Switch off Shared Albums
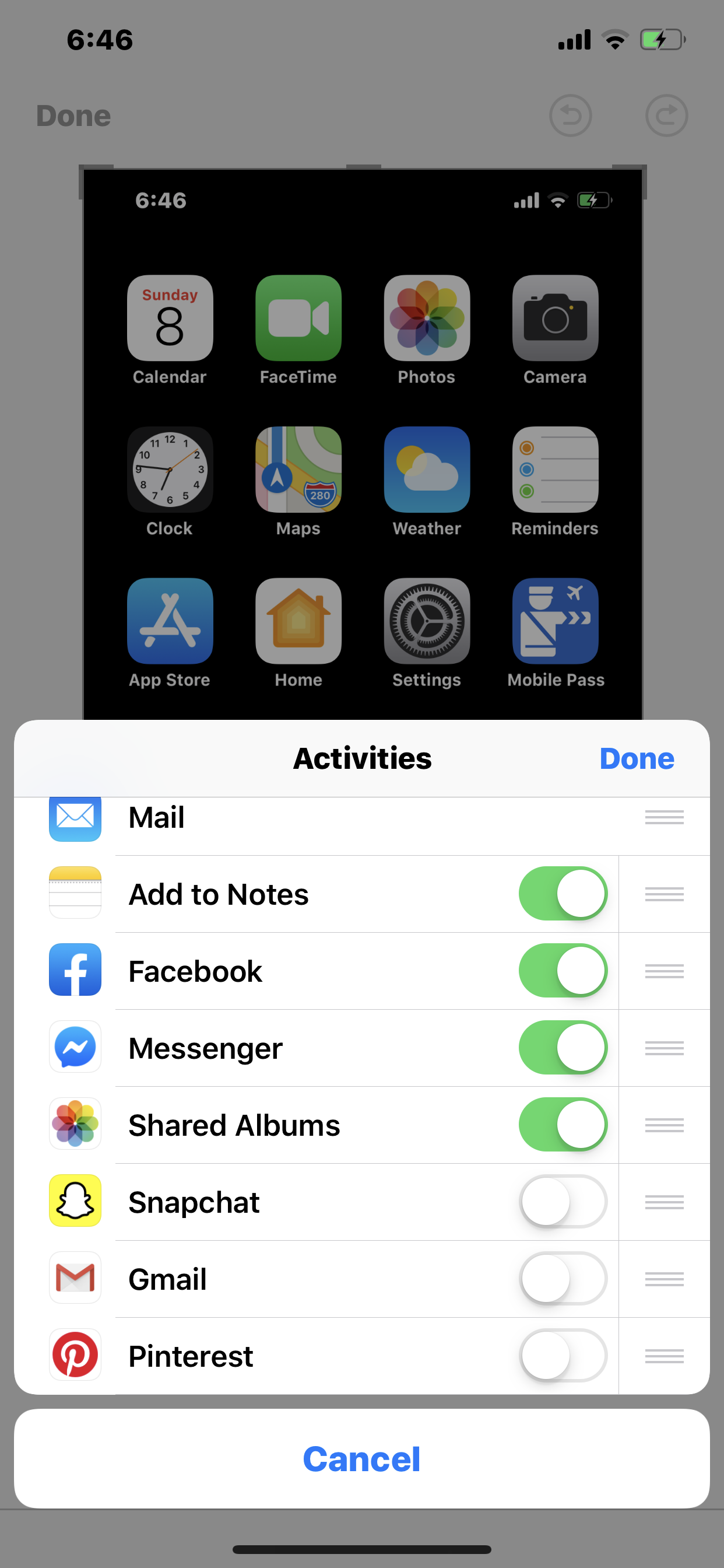The height and width of the screenshot is (1568, 724). pyautogui.click(x=563, y=1124)
